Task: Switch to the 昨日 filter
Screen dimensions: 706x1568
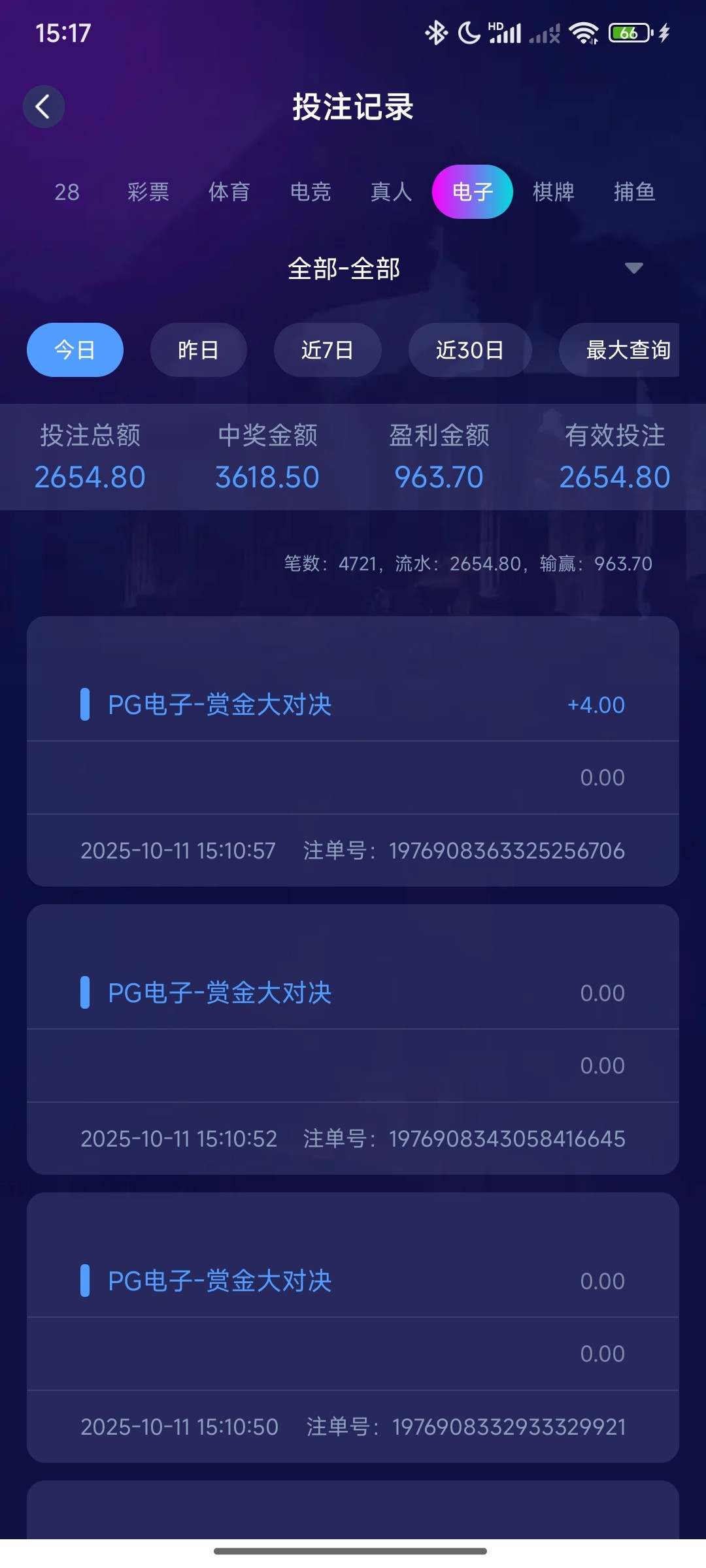Action: (199, 350)
